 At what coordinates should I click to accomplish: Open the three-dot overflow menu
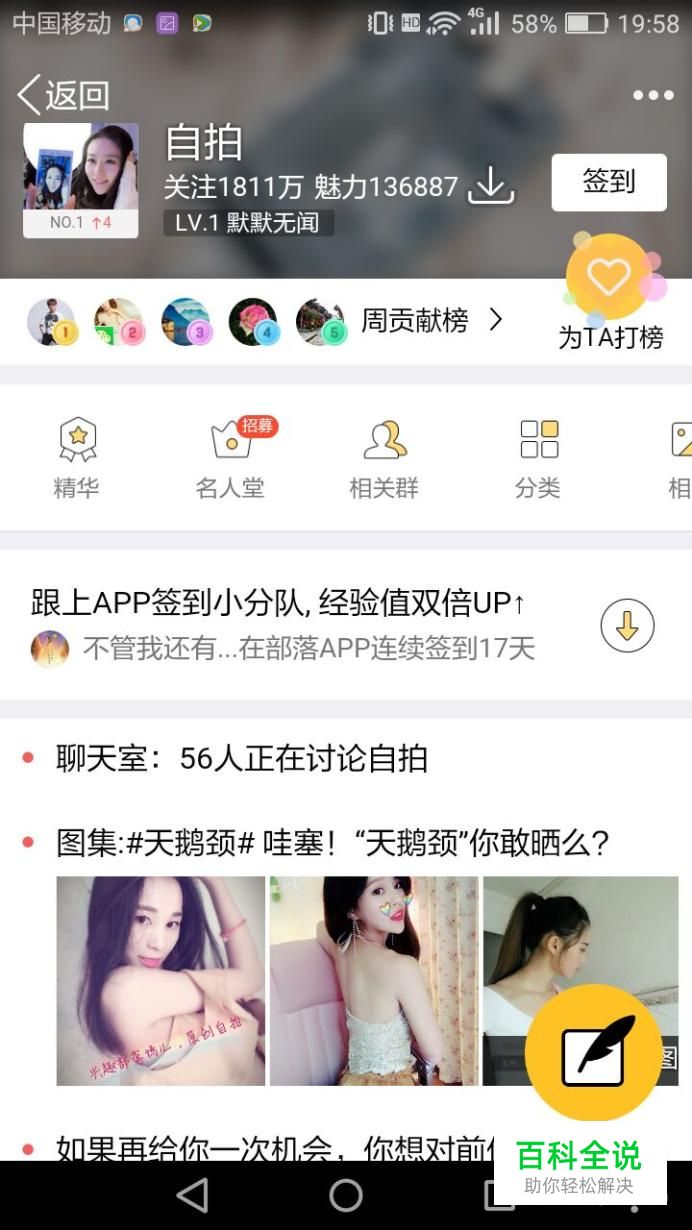point(653,95)
